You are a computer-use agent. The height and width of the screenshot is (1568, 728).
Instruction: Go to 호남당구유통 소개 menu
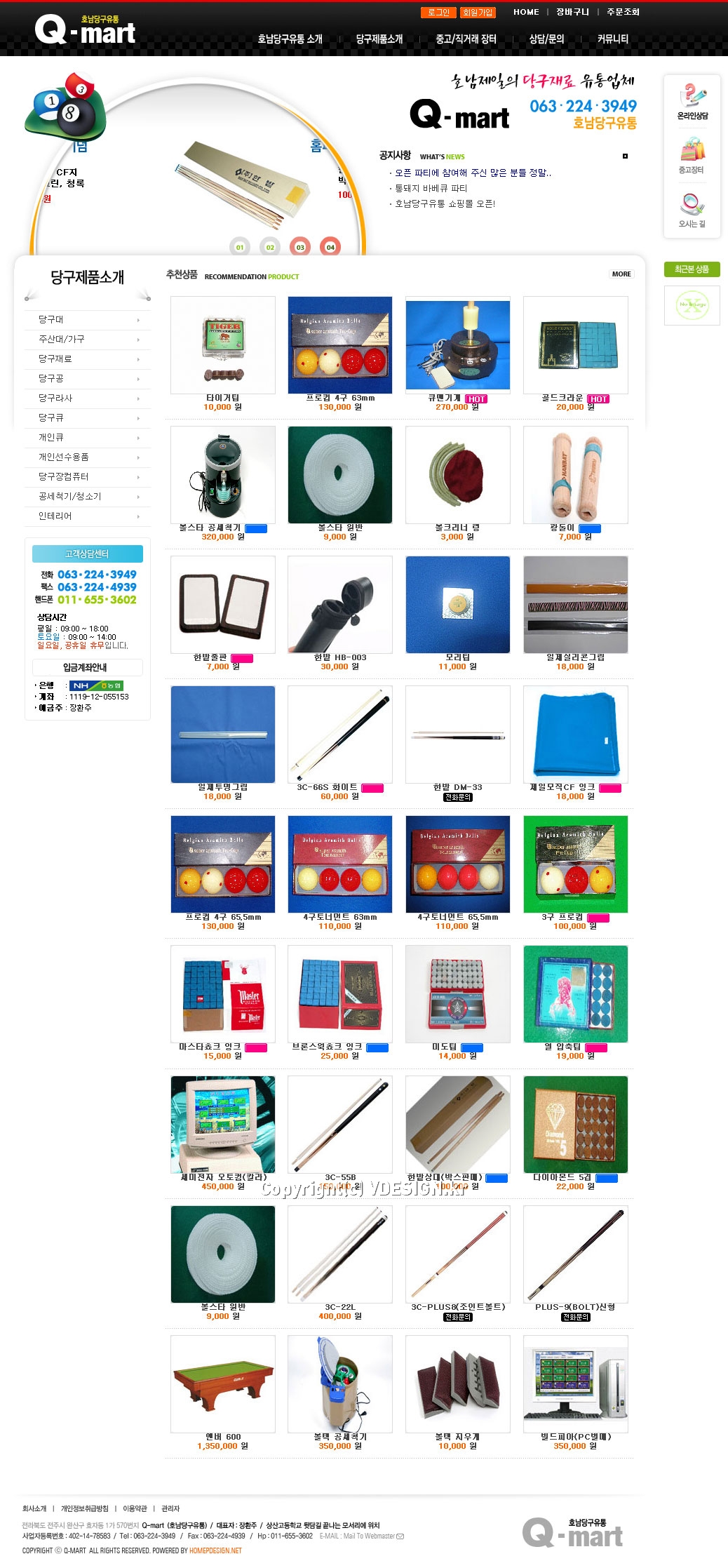[290, 39]
